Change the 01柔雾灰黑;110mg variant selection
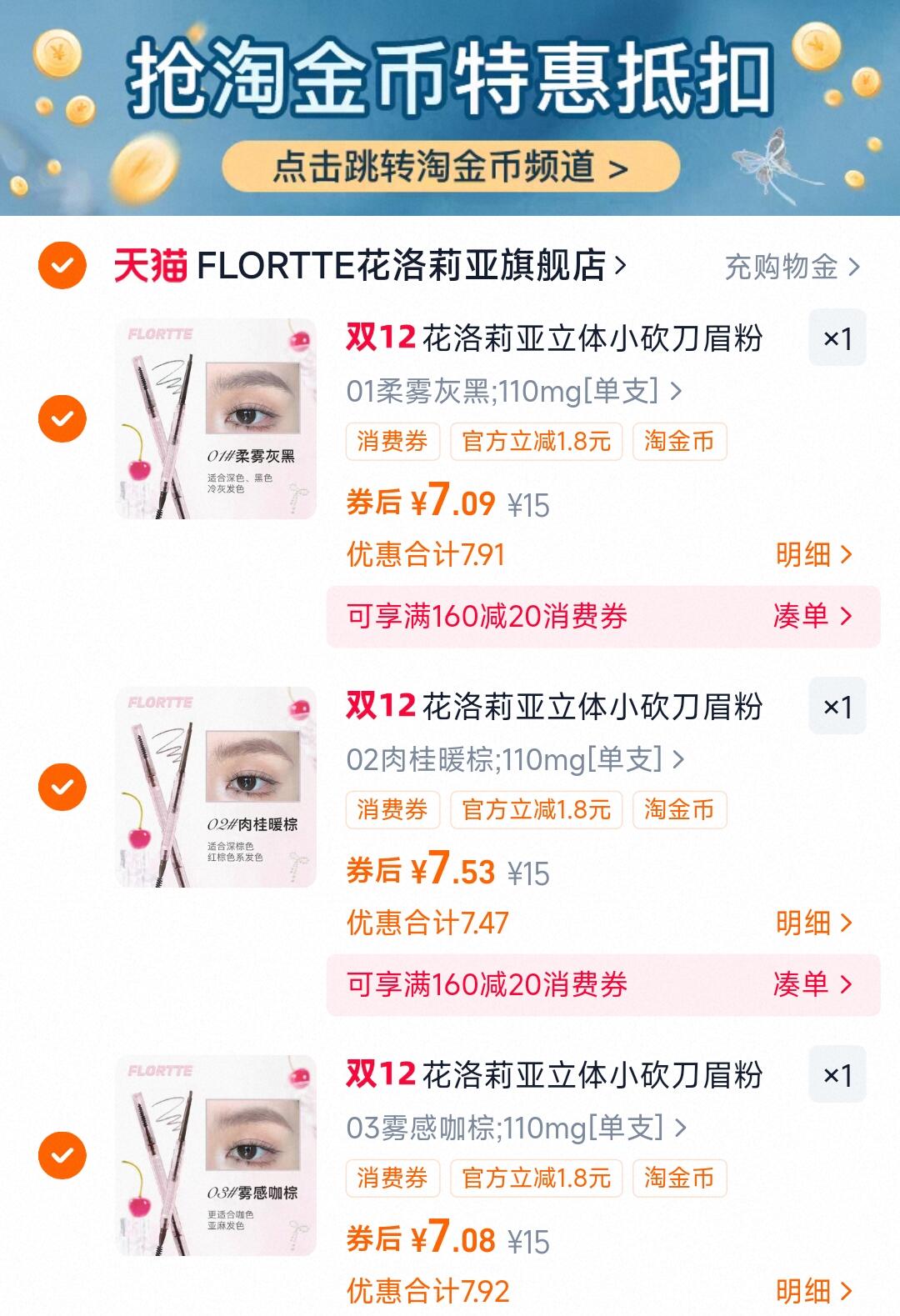The image size is (900, 1316). [x=513, y=390]
